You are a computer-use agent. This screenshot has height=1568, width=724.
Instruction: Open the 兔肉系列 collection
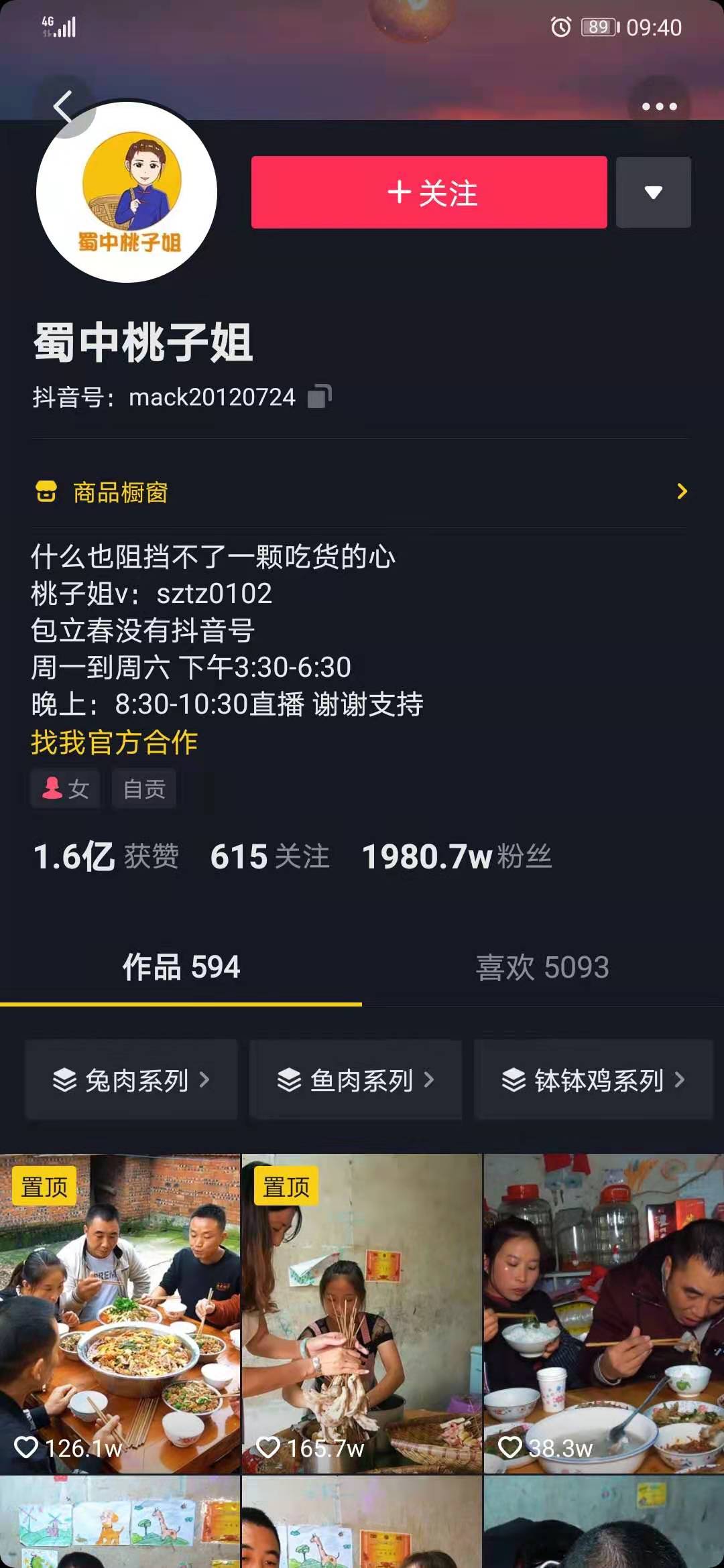(x=131, y=1080)
